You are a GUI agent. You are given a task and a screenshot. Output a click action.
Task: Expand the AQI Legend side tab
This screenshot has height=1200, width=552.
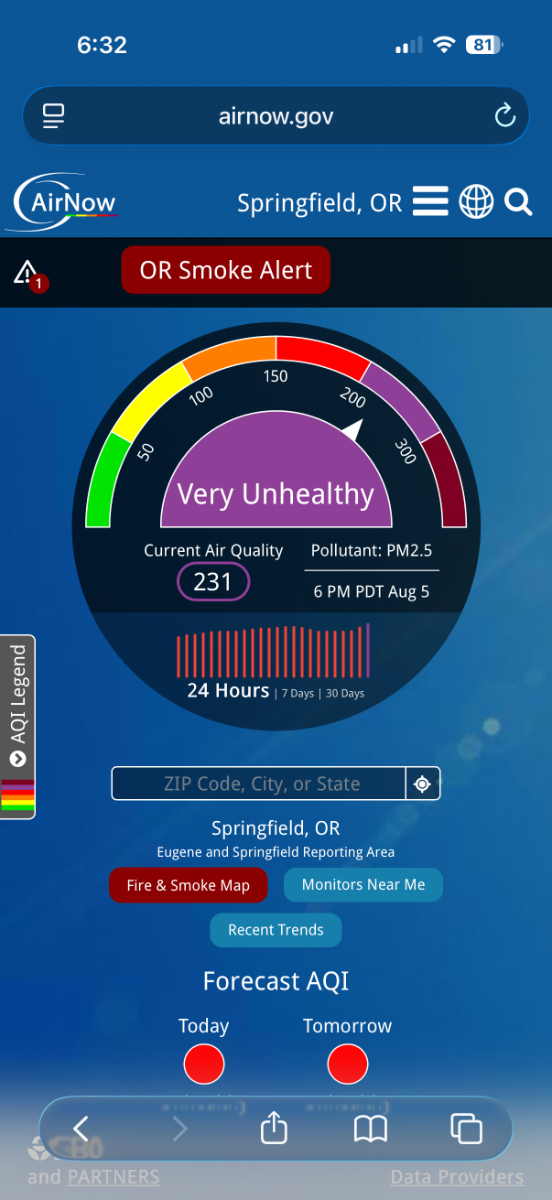[x=18, y=727]
